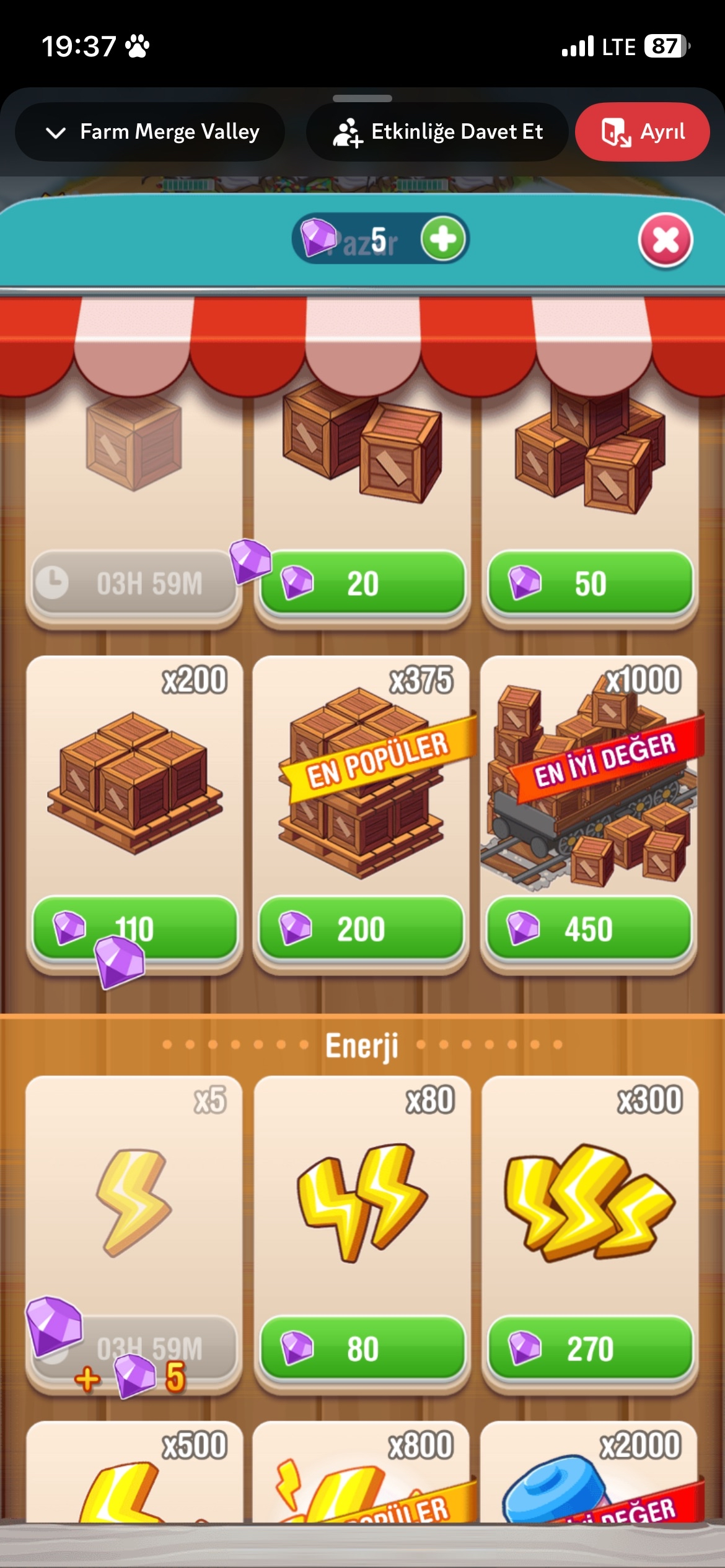Purchase x375 crates for 200 gems
Screen dimensions: 725x1568
[361, 928]
